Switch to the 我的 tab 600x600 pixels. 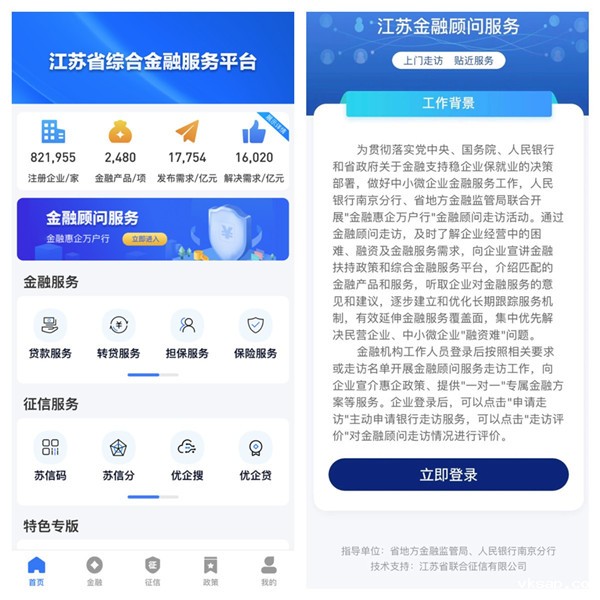[x=268, y=570]
